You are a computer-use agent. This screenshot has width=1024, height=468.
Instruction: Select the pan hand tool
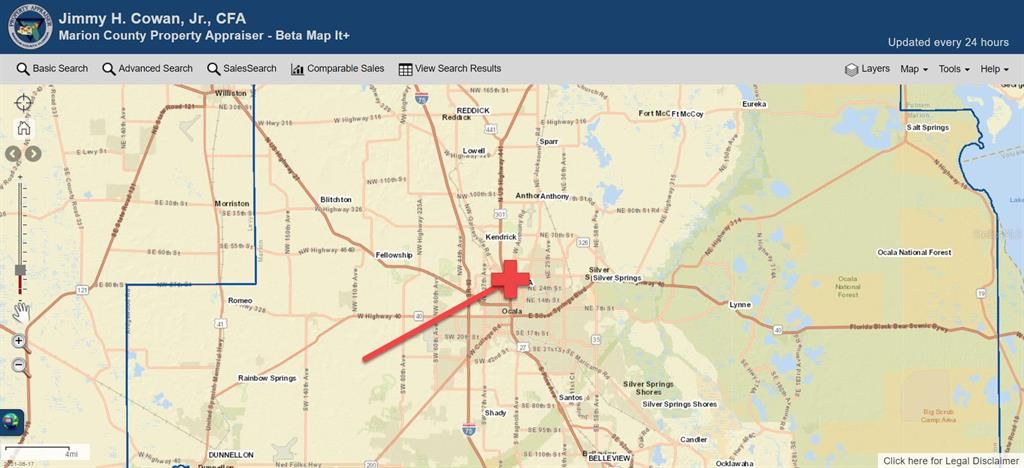point(20,313)
